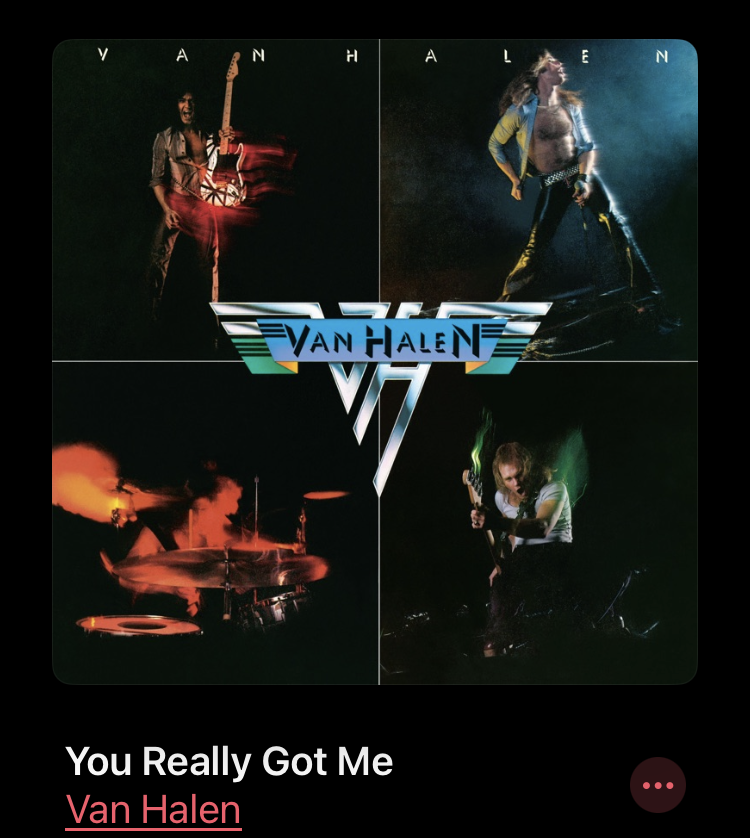Open the Van Halen artist link
Screen dimensions: 750x838
(x=153, y=809)
